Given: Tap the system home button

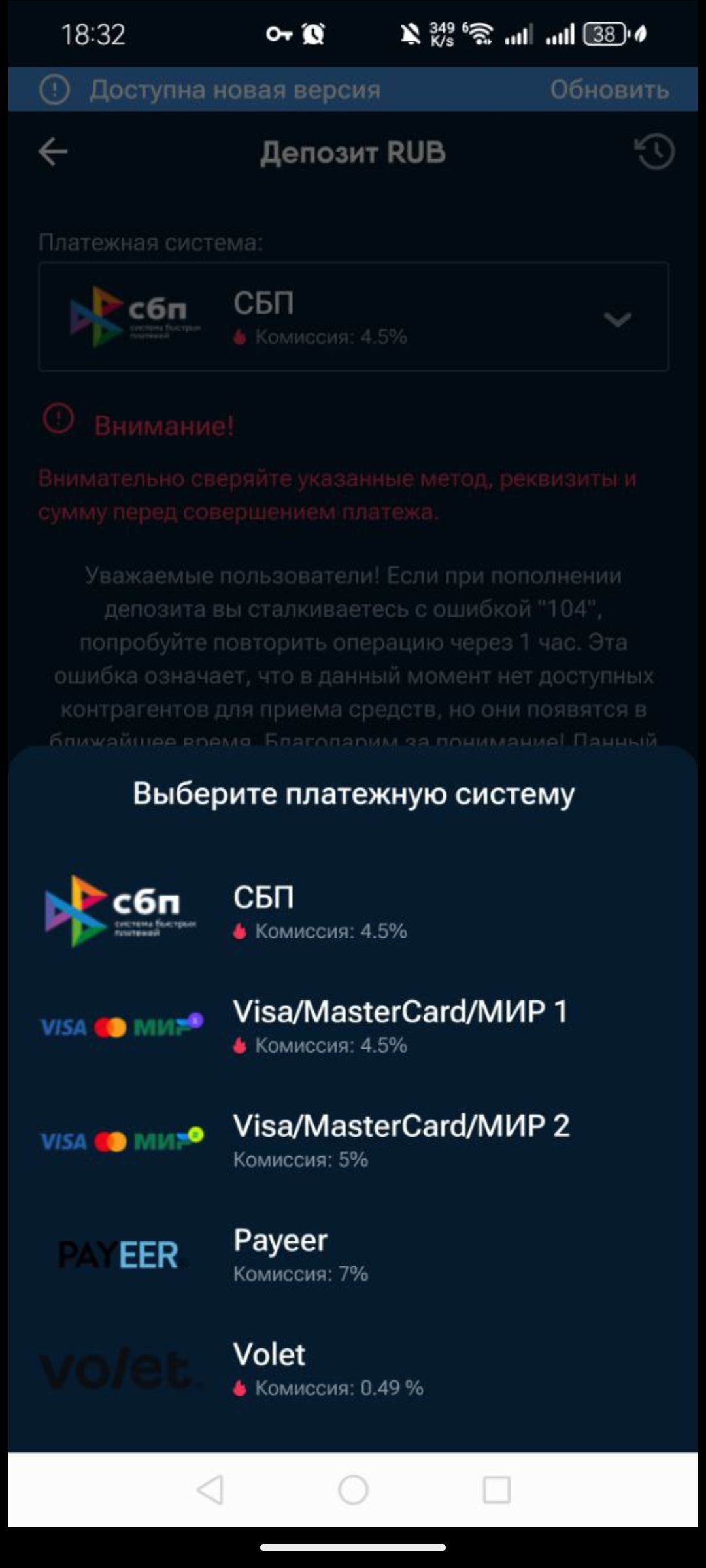Looking at the screenshot, I should pyautogui.click(x=353, y=1490).
